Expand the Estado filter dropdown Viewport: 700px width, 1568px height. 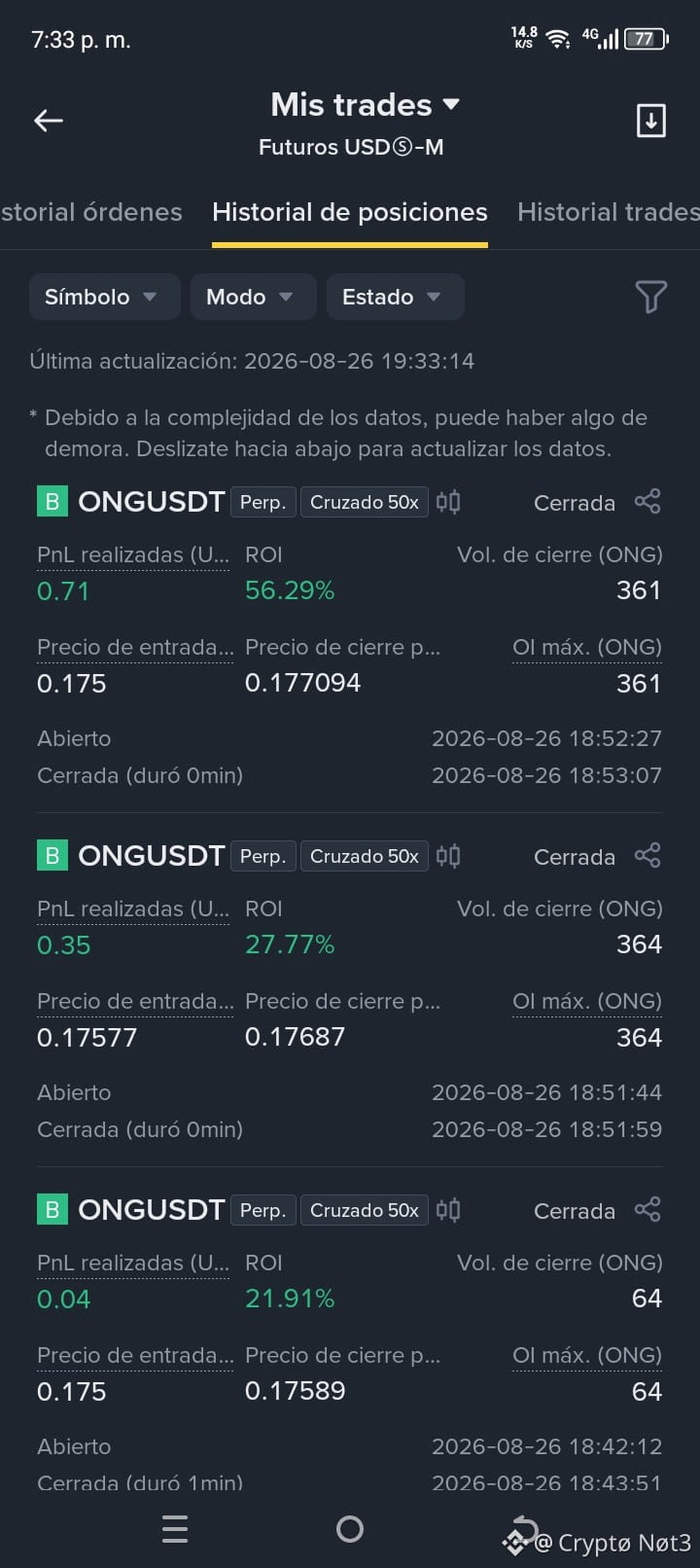point(396,297)
